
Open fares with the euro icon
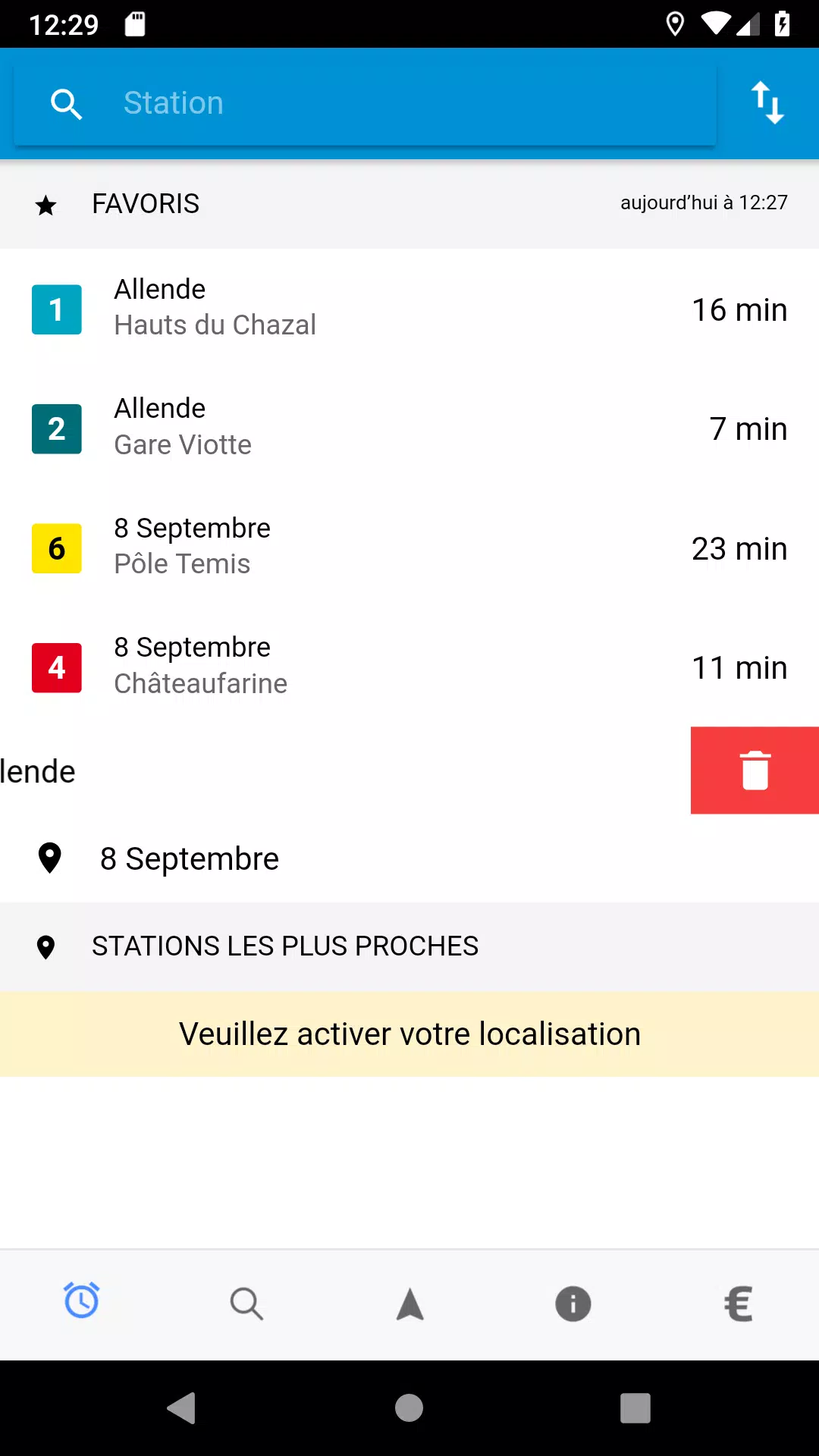[x=737, y=1304]
